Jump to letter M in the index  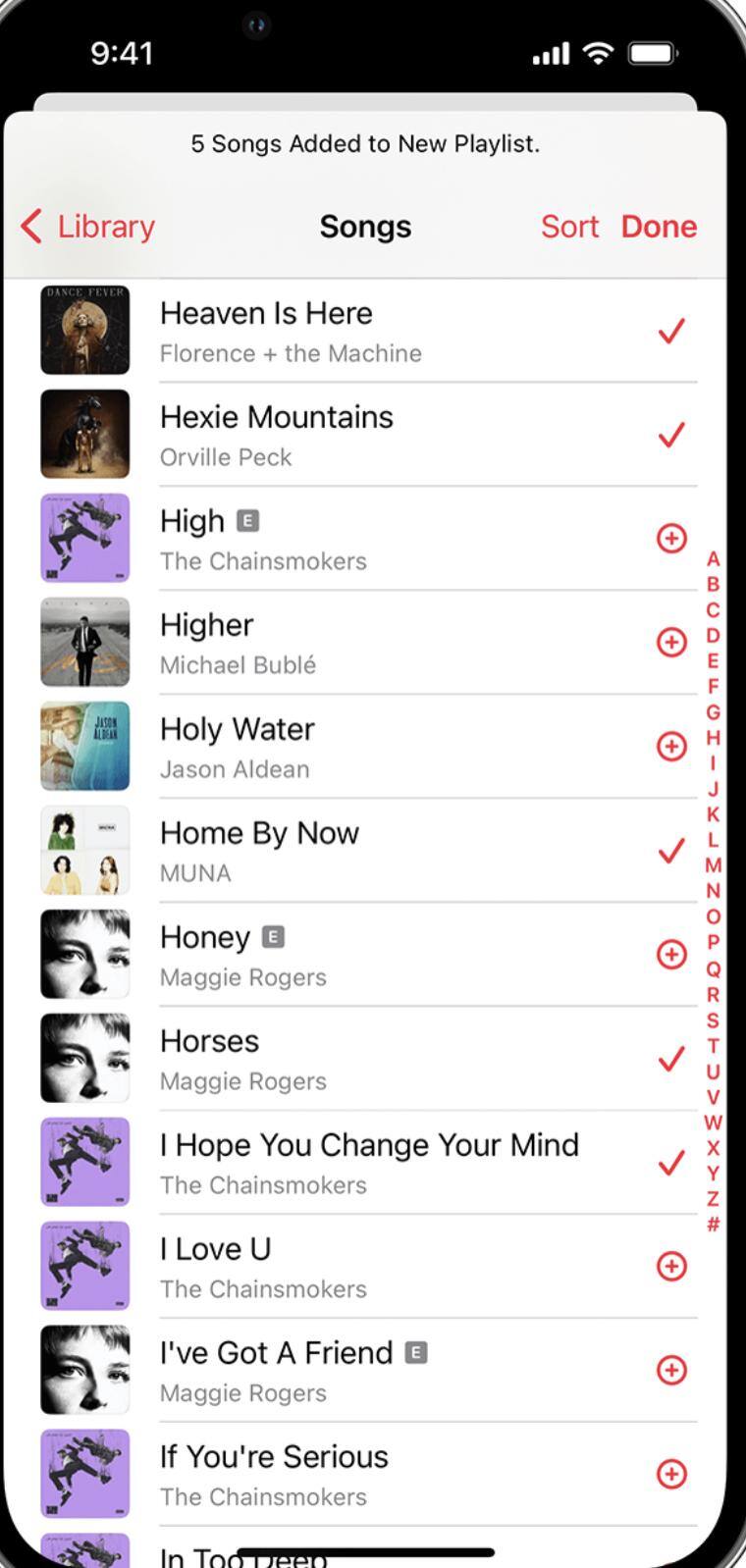(x=713, y=865)
